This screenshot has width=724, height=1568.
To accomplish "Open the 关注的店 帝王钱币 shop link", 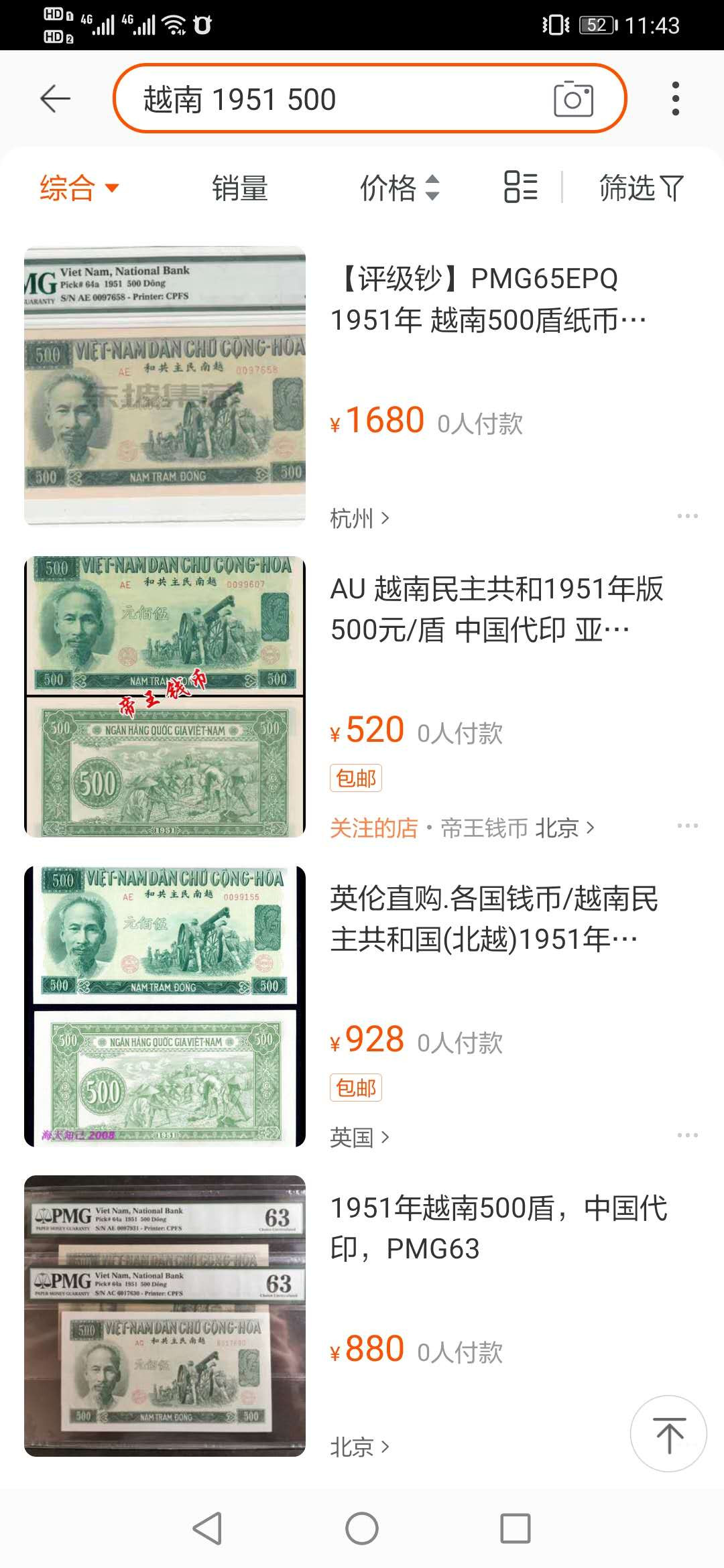I will click(463, 828).
